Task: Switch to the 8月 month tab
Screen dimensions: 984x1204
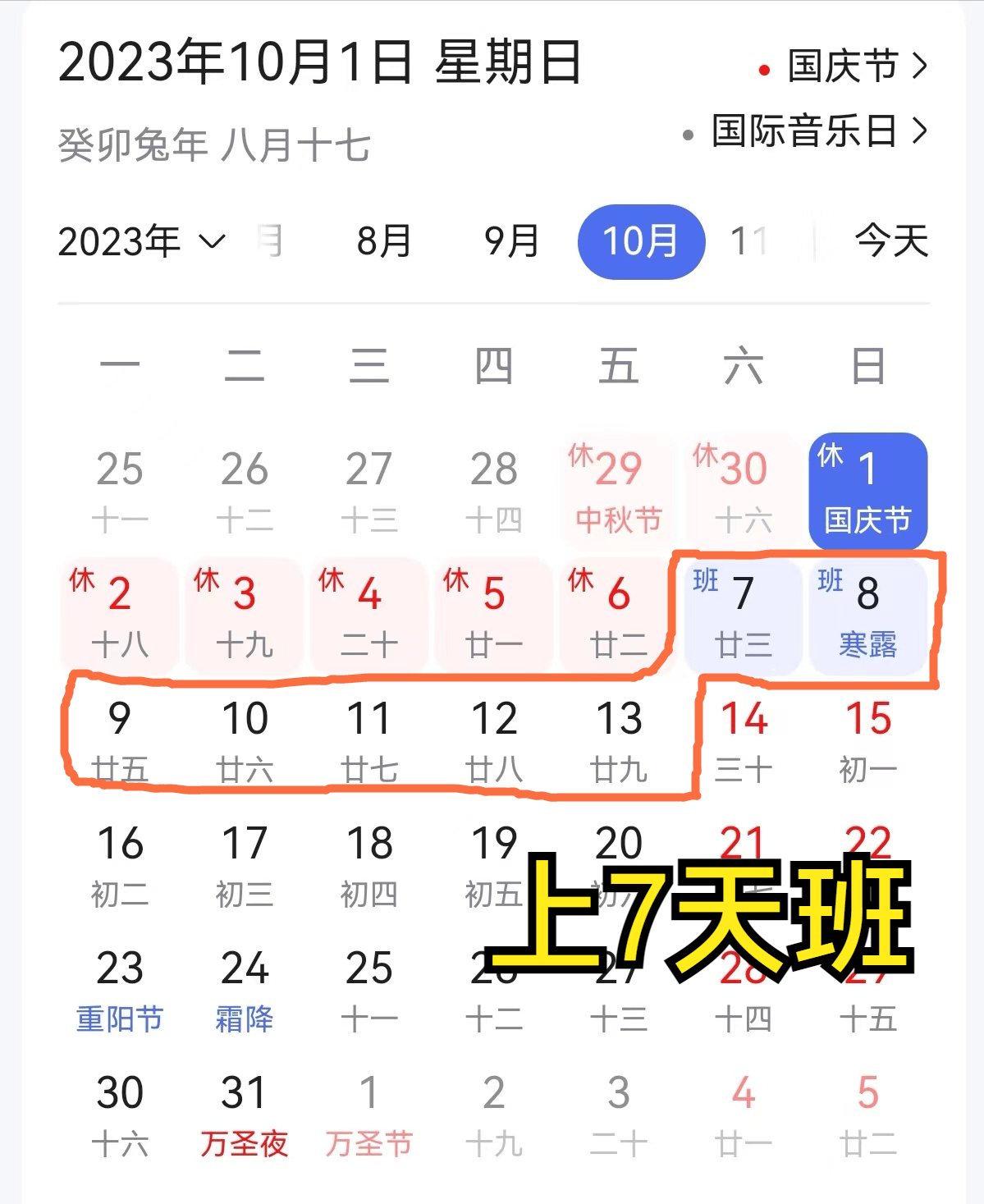Action: 383,241
